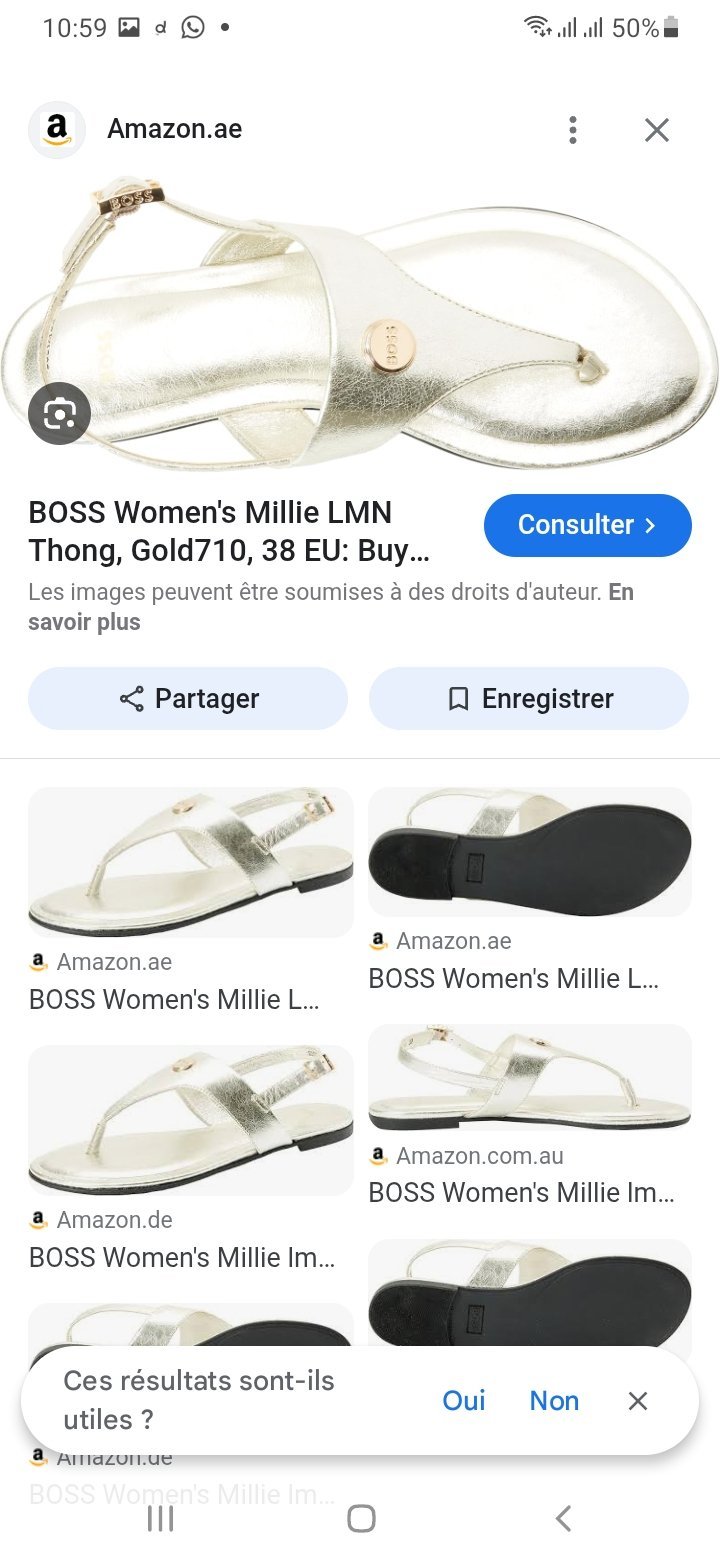This screenshot has width=720, height=1560.
Task: Answer Oui to the results feedback
Action: point(464,1401)
